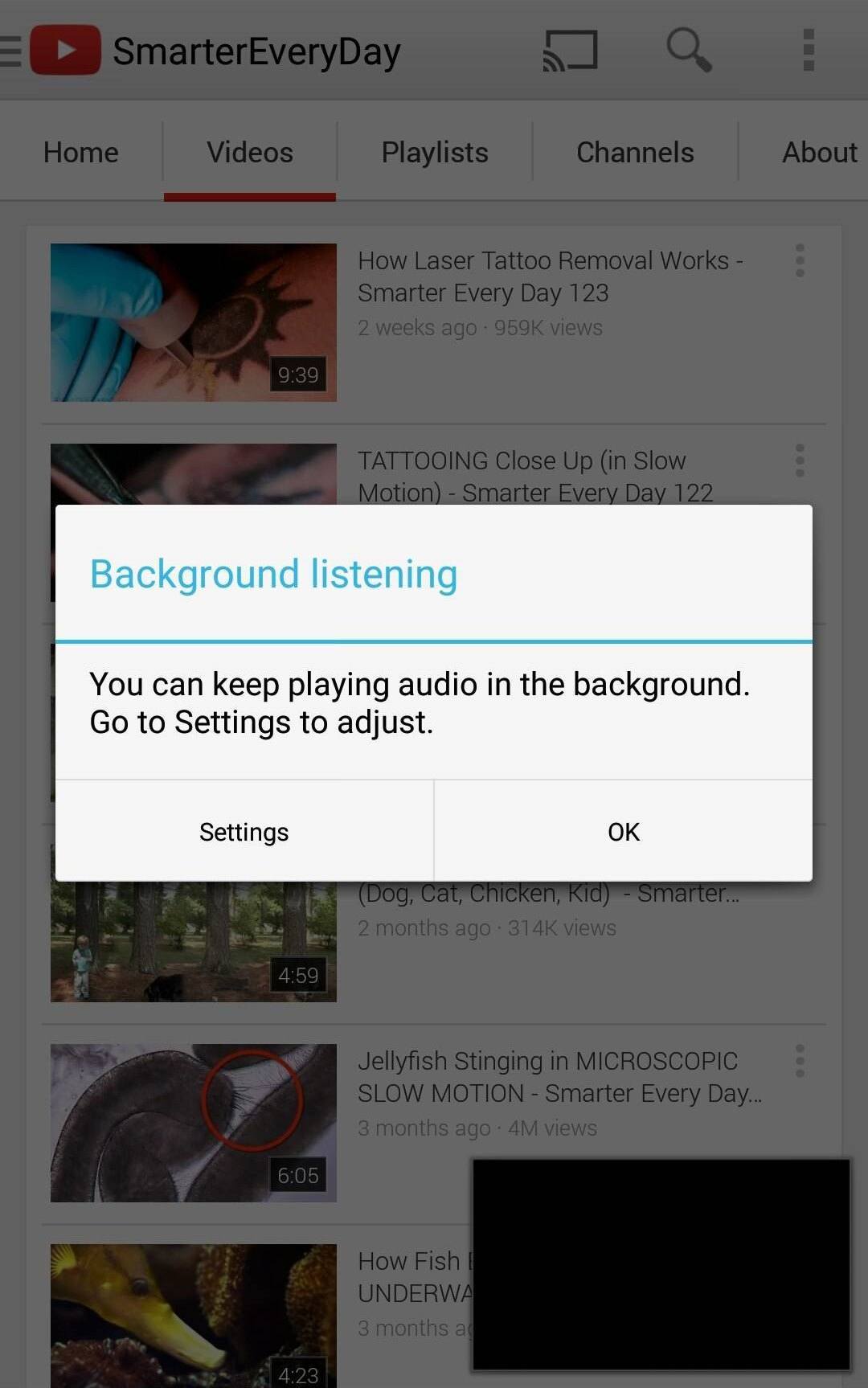Image resolution: width=868 pixels, height=1388 pixels.
Task: Switch to the About tab
Action: click(819, 152)
